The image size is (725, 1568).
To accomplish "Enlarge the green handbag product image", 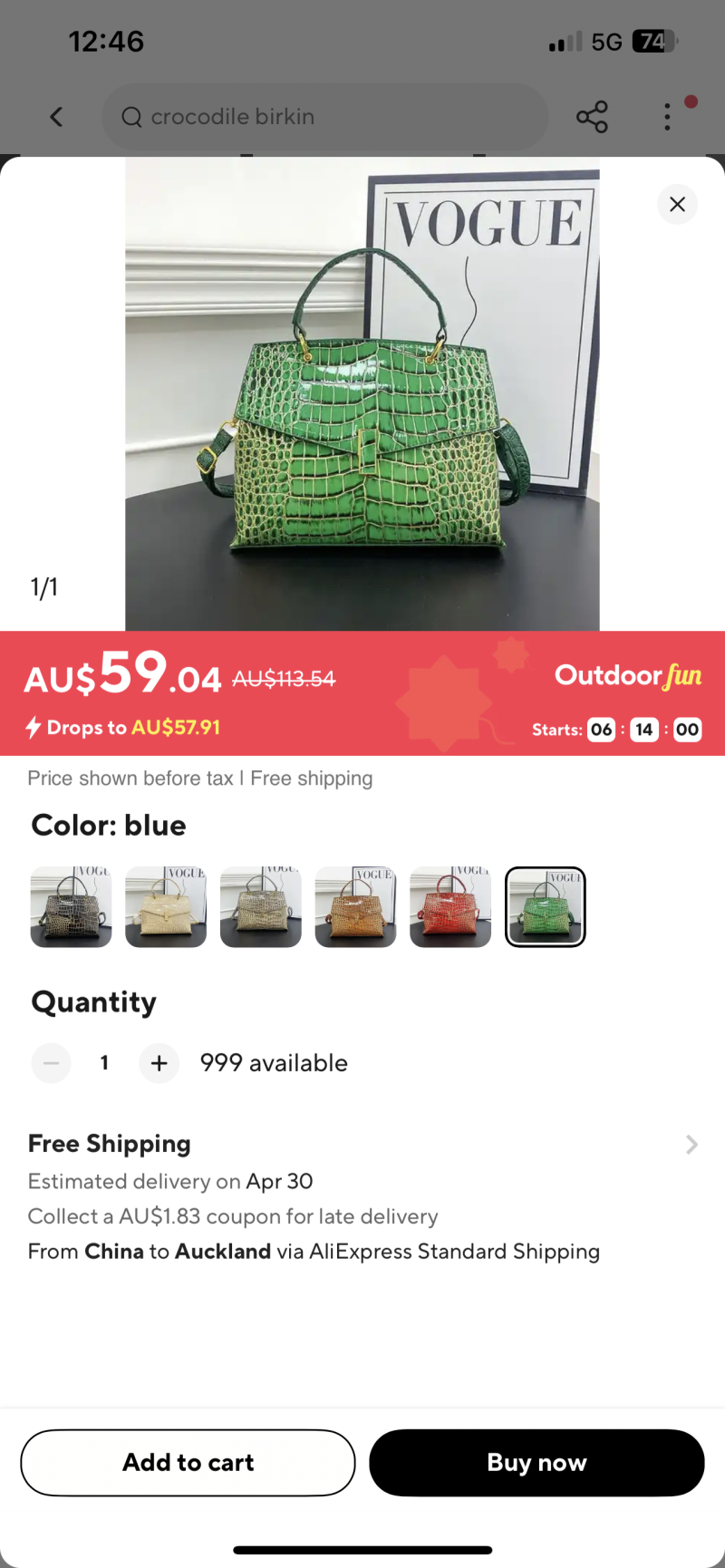I will [362, 394].
